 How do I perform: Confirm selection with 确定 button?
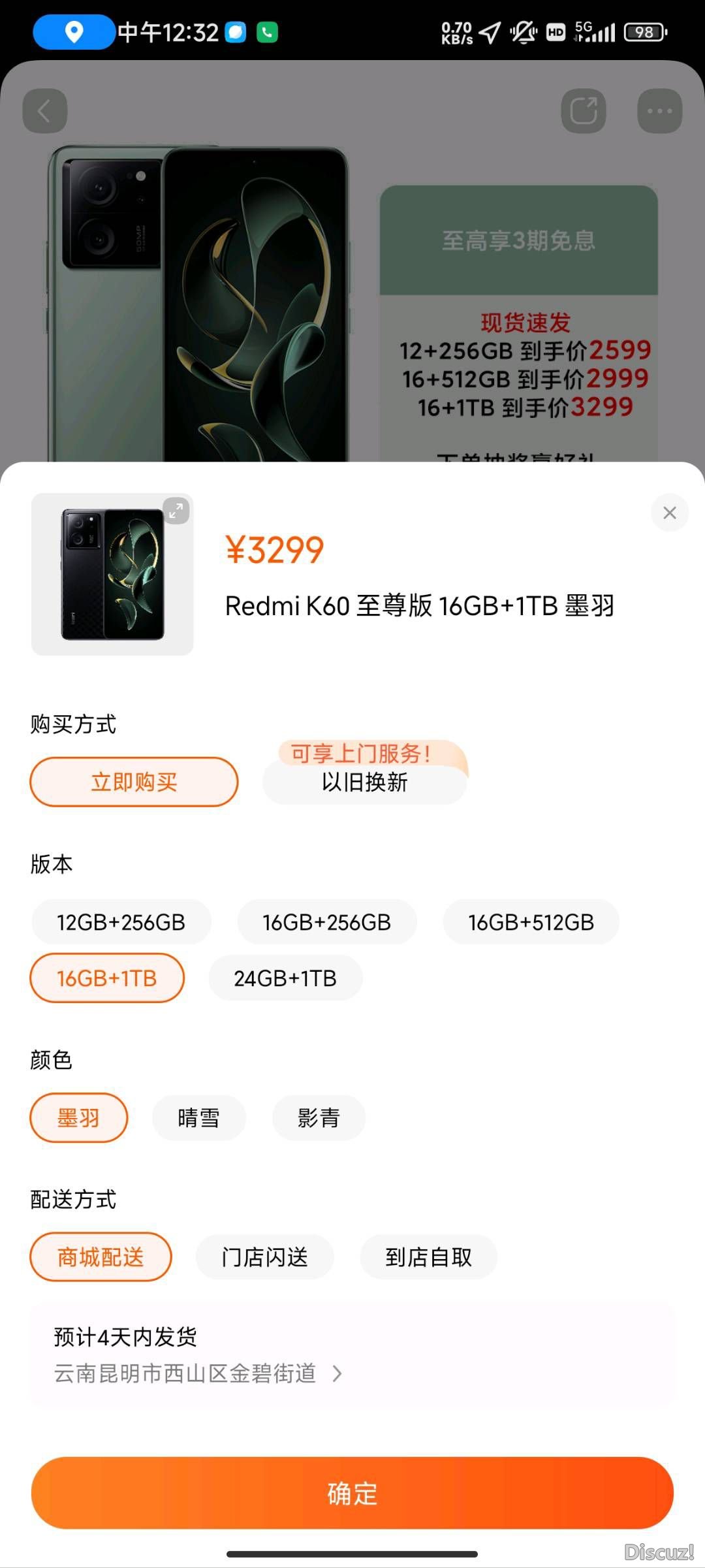pos(352,1494)
